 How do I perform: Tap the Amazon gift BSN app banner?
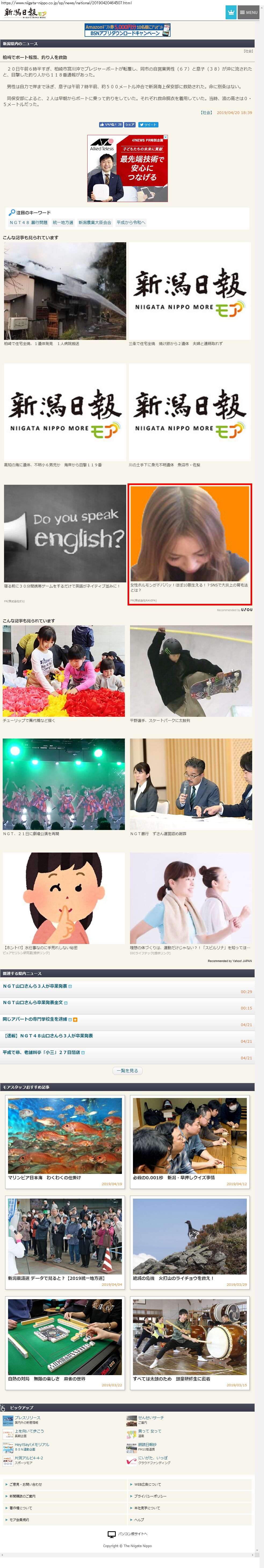tap(127, 30)
